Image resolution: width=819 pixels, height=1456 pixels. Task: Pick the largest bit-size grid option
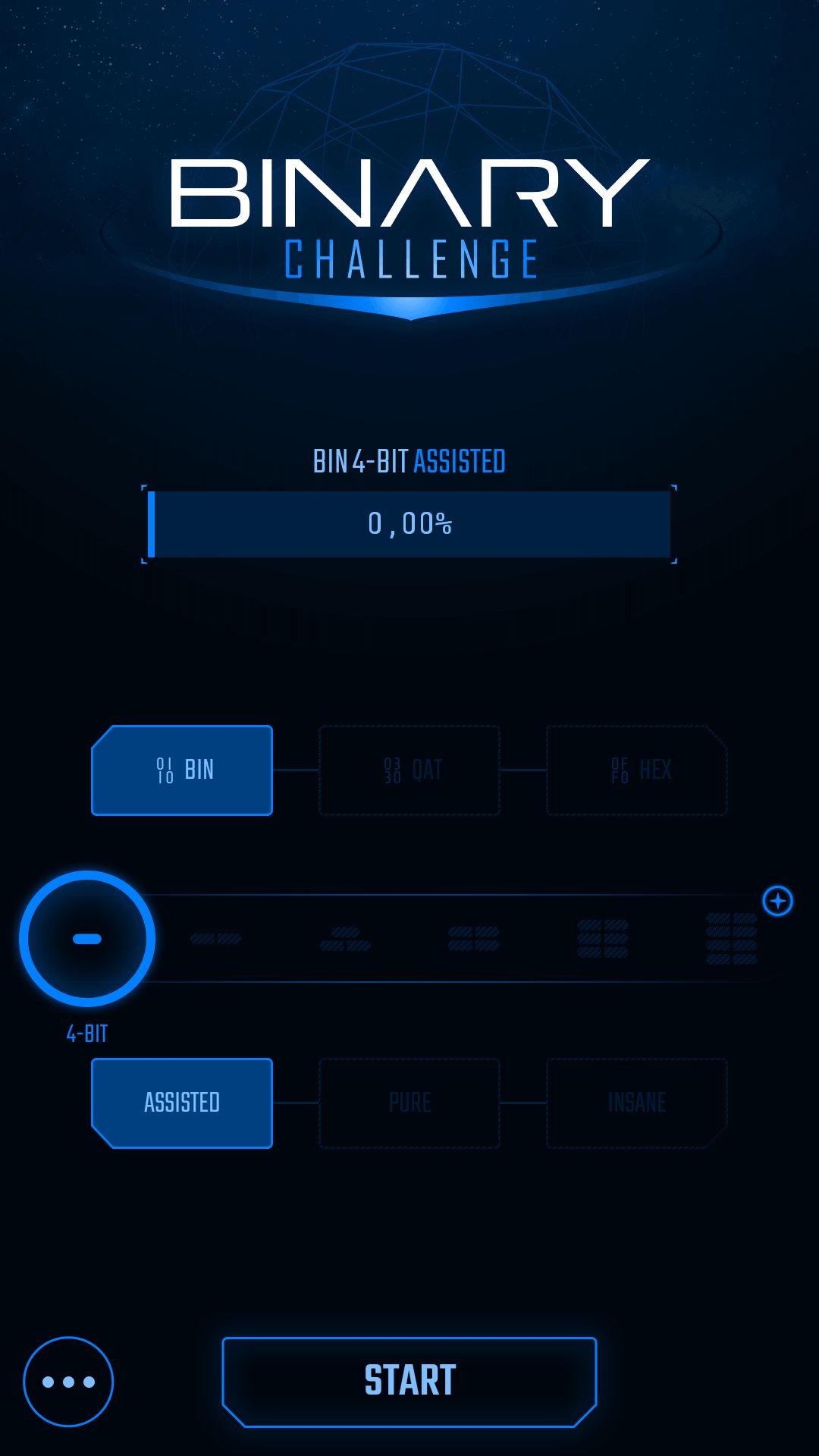[732, 939]
